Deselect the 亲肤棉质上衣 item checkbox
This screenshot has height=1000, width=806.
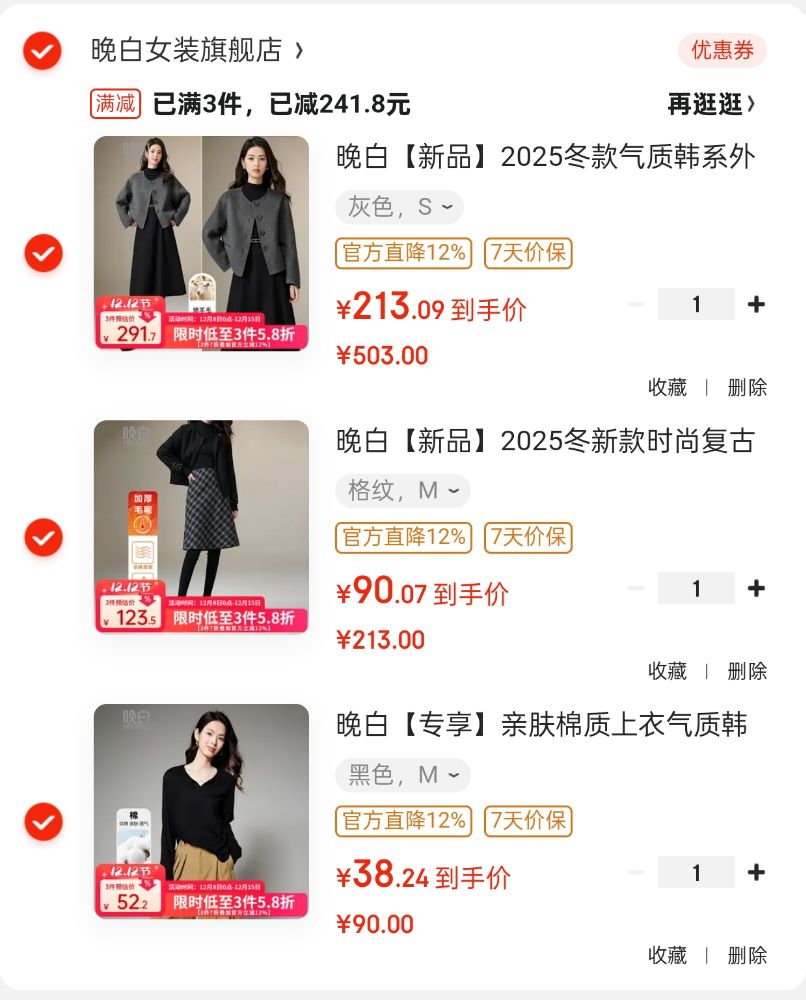[x=43, y=821]
